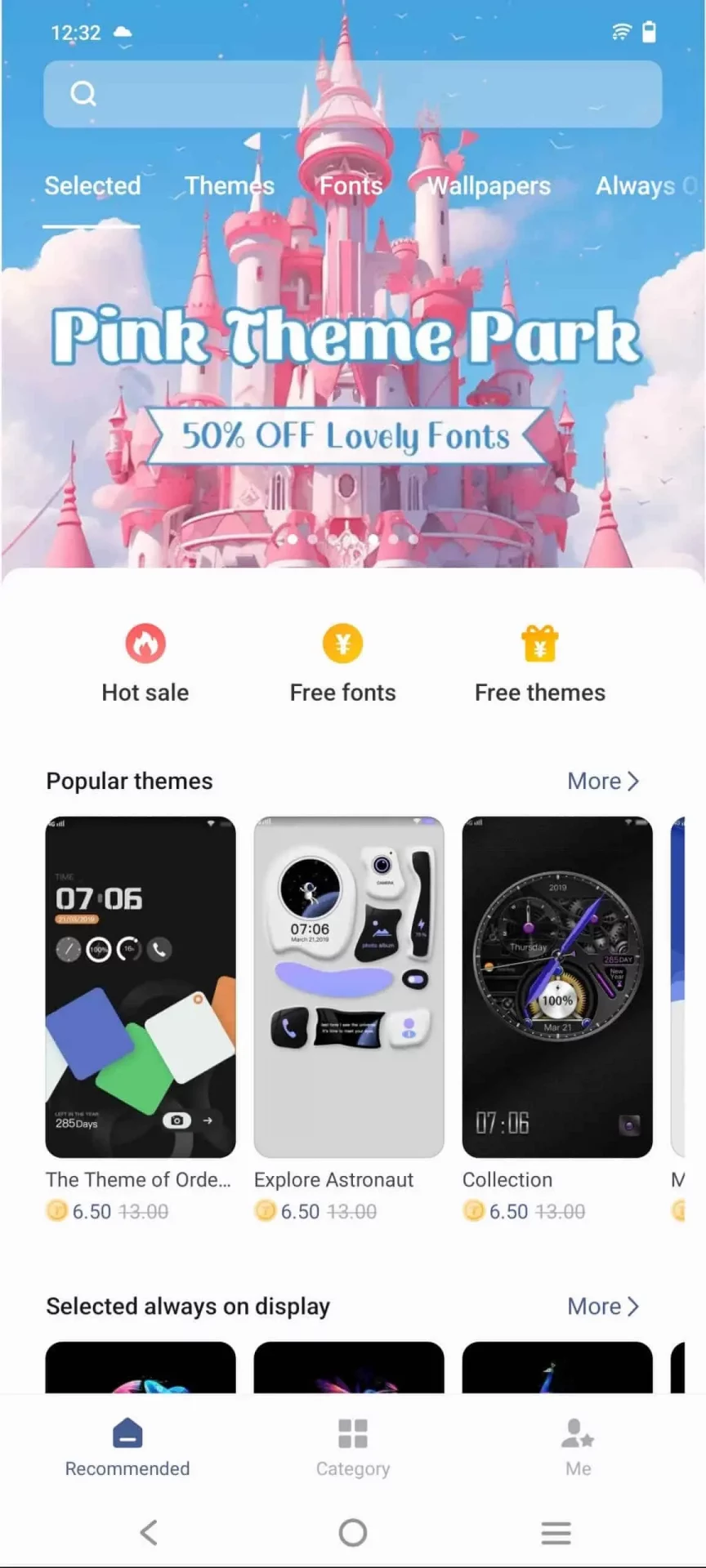The image size is (706, 1568).
Task: Open recent apps from the navigation bar
Action: click(556, 1533)
